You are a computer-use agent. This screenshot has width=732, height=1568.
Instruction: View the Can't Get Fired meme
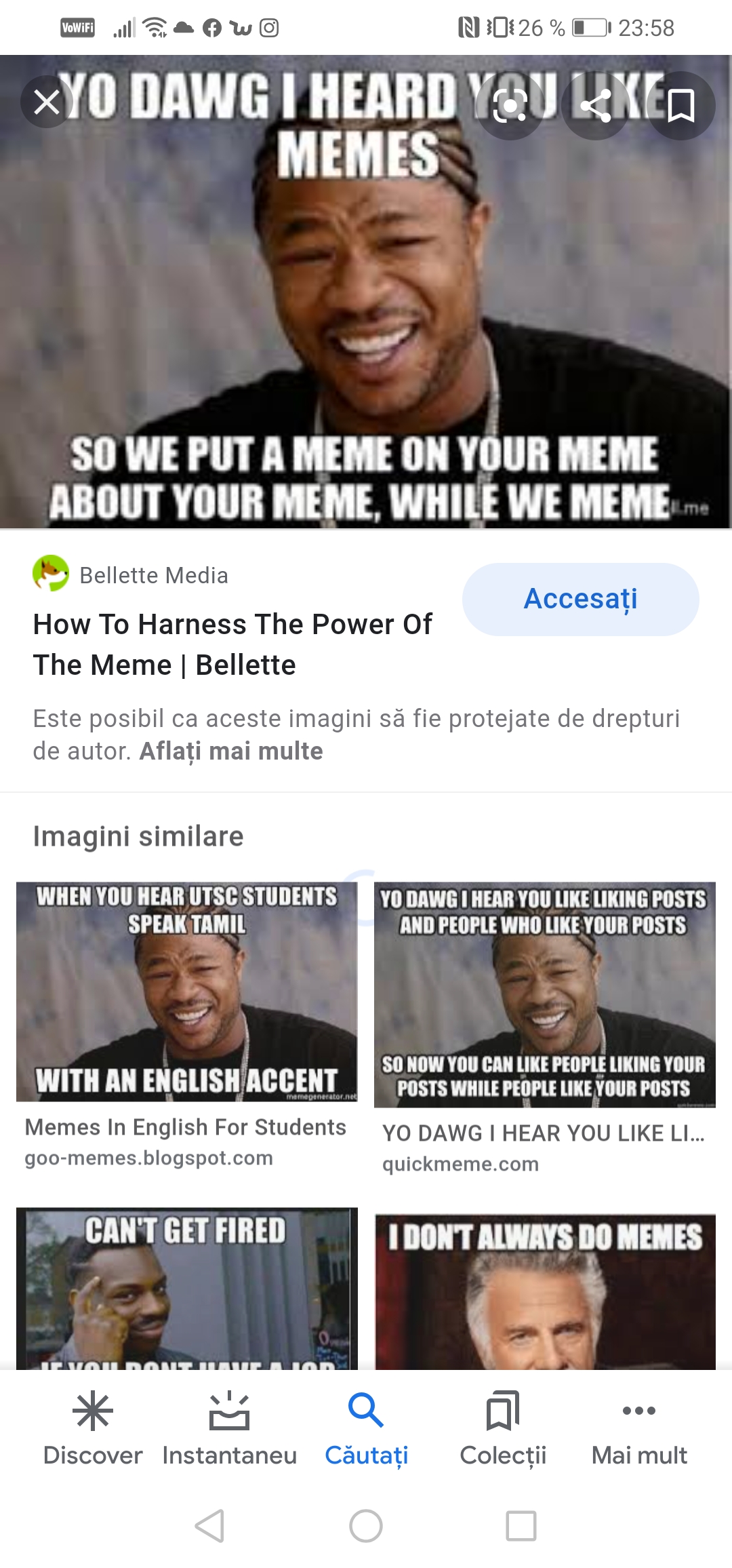tap(187, 1288)
